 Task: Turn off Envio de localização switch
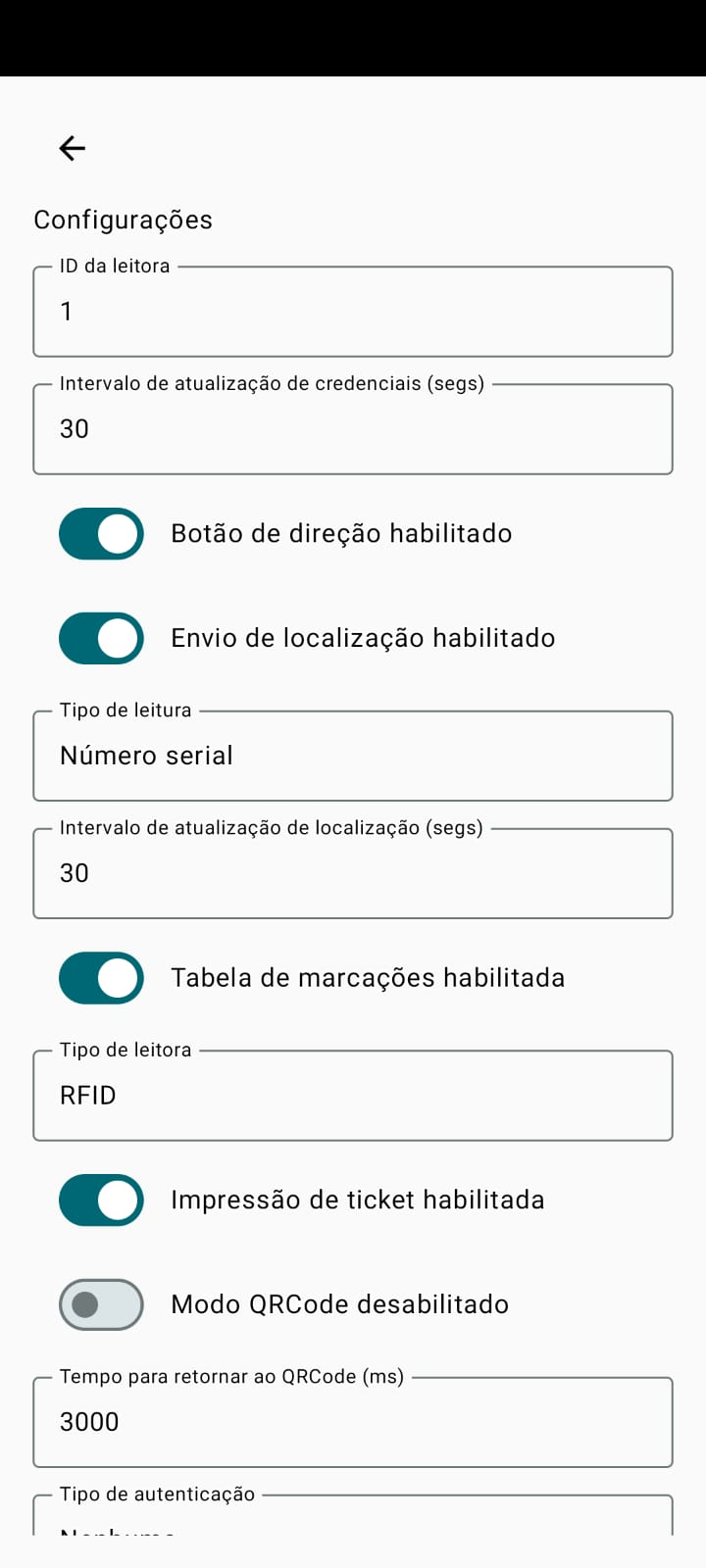click(x=102, y=639)
